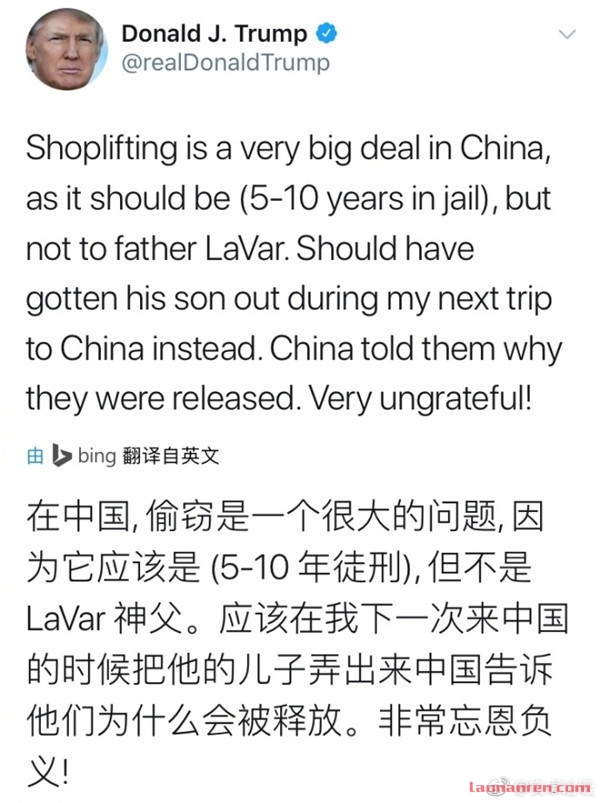Open Donald J. Trump's profile picture
The height and width of the screenshot is (803, 600).
tap(66, 51)
